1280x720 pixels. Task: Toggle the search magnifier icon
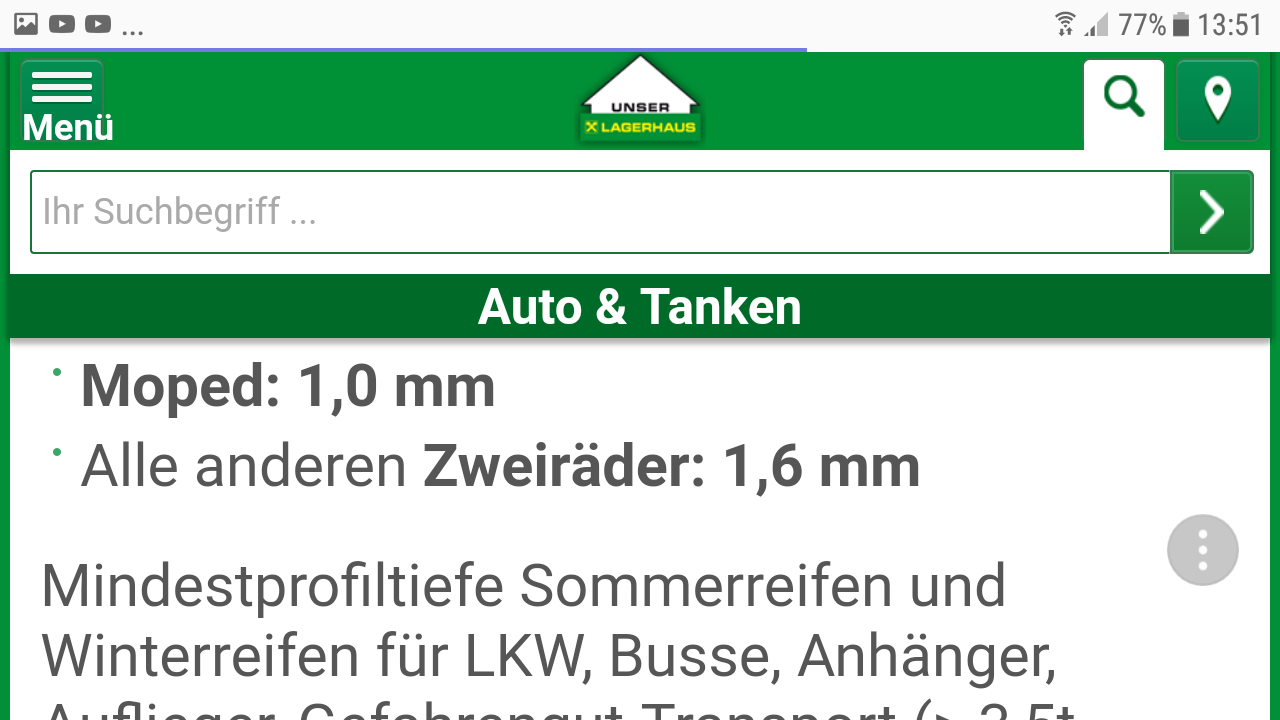pos(1124,100)
